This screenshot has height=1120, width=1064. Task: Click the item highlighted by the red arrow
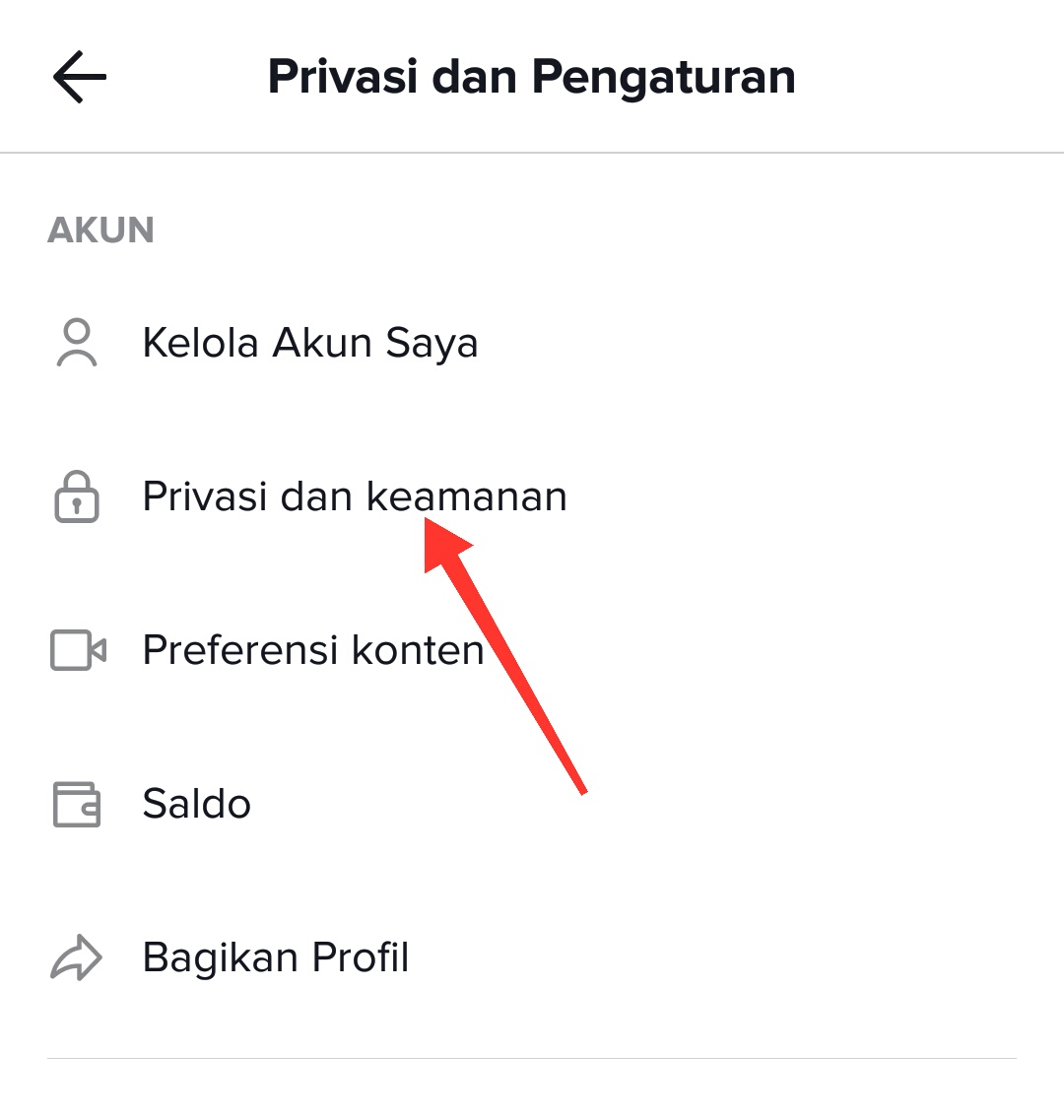(355, 496)
